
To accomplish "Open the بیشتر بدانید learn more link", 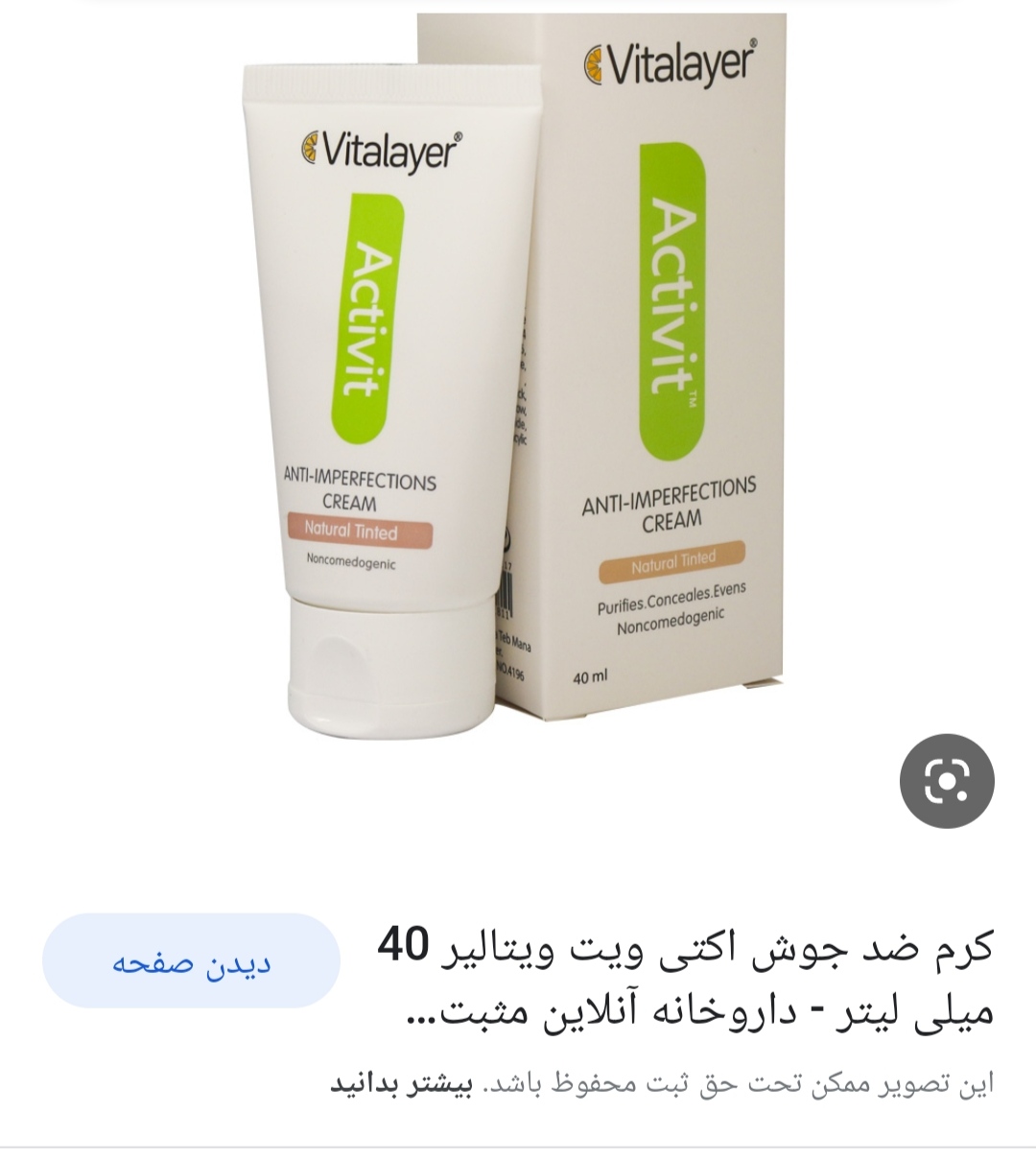I will (401, 1084).
